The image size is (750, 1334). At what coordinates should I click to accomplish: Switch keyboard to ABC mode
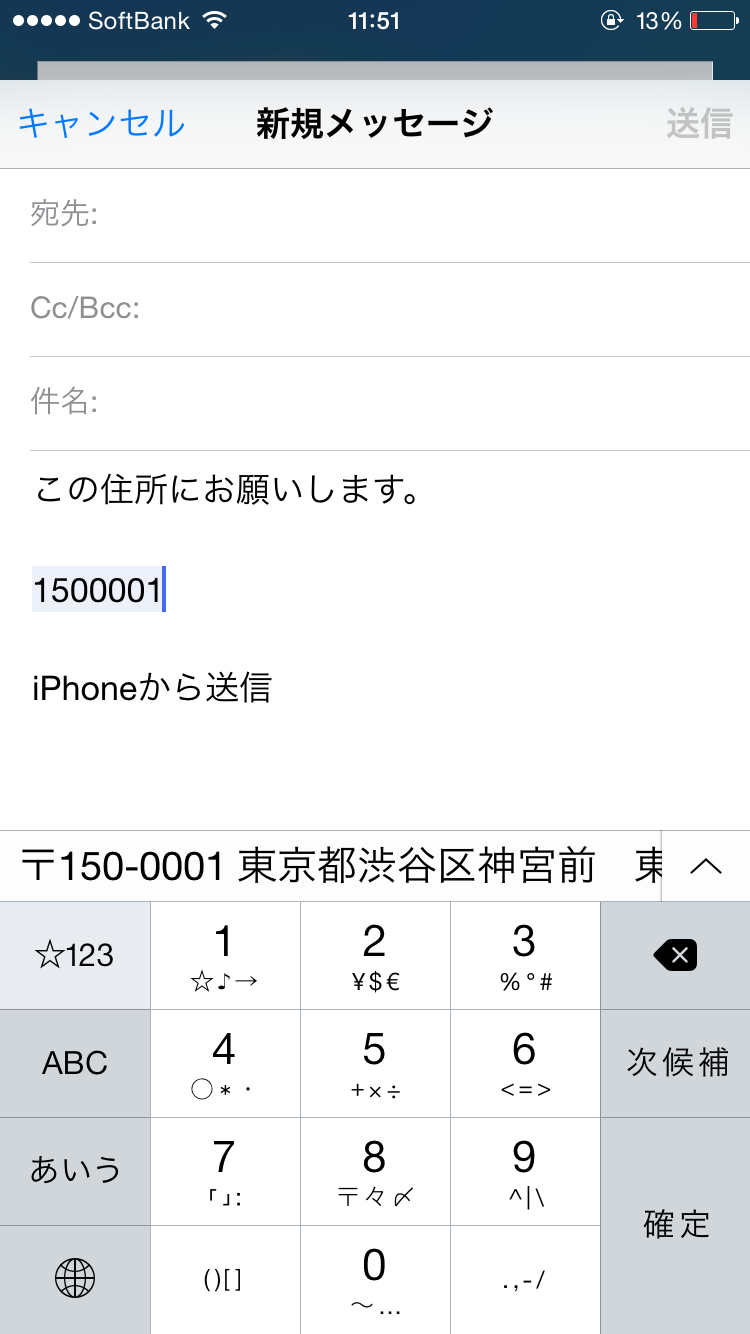coord(75,1063)
